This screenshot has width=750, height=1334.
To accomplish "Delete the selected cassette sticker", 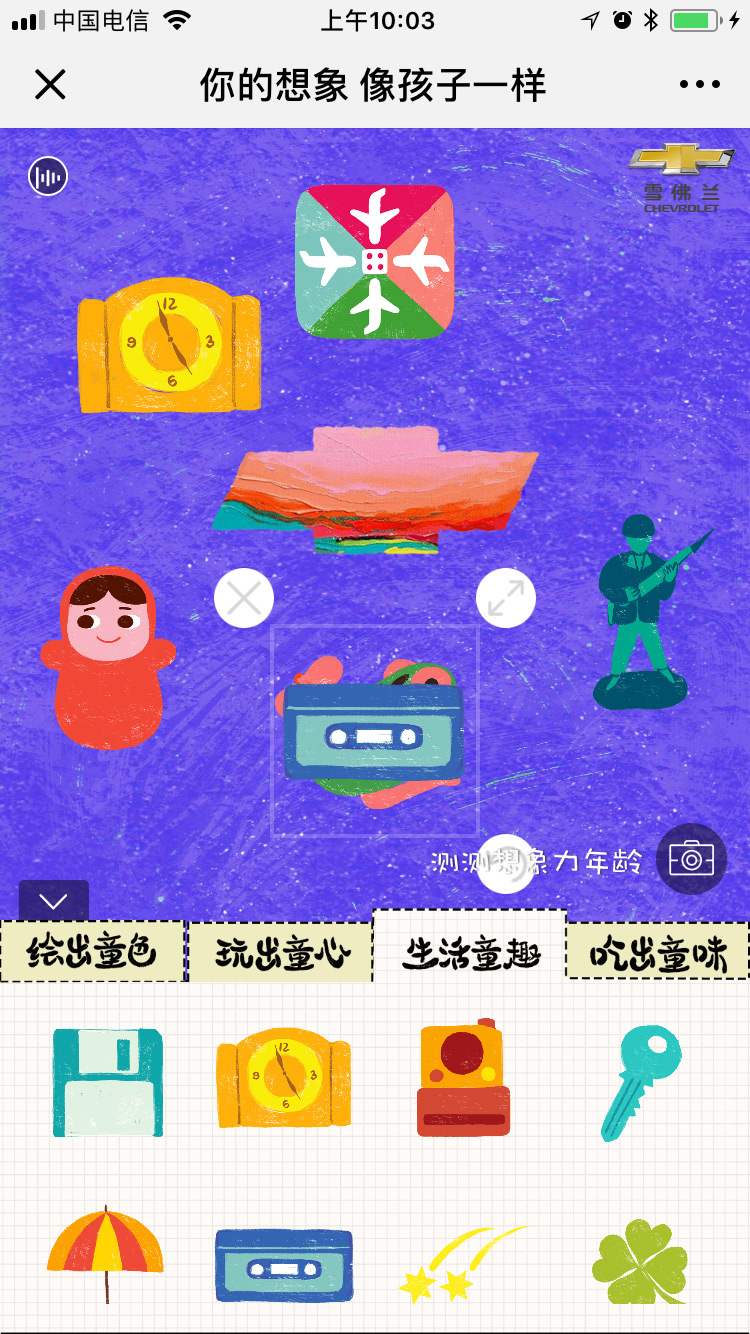I will [x=244, y=598].
